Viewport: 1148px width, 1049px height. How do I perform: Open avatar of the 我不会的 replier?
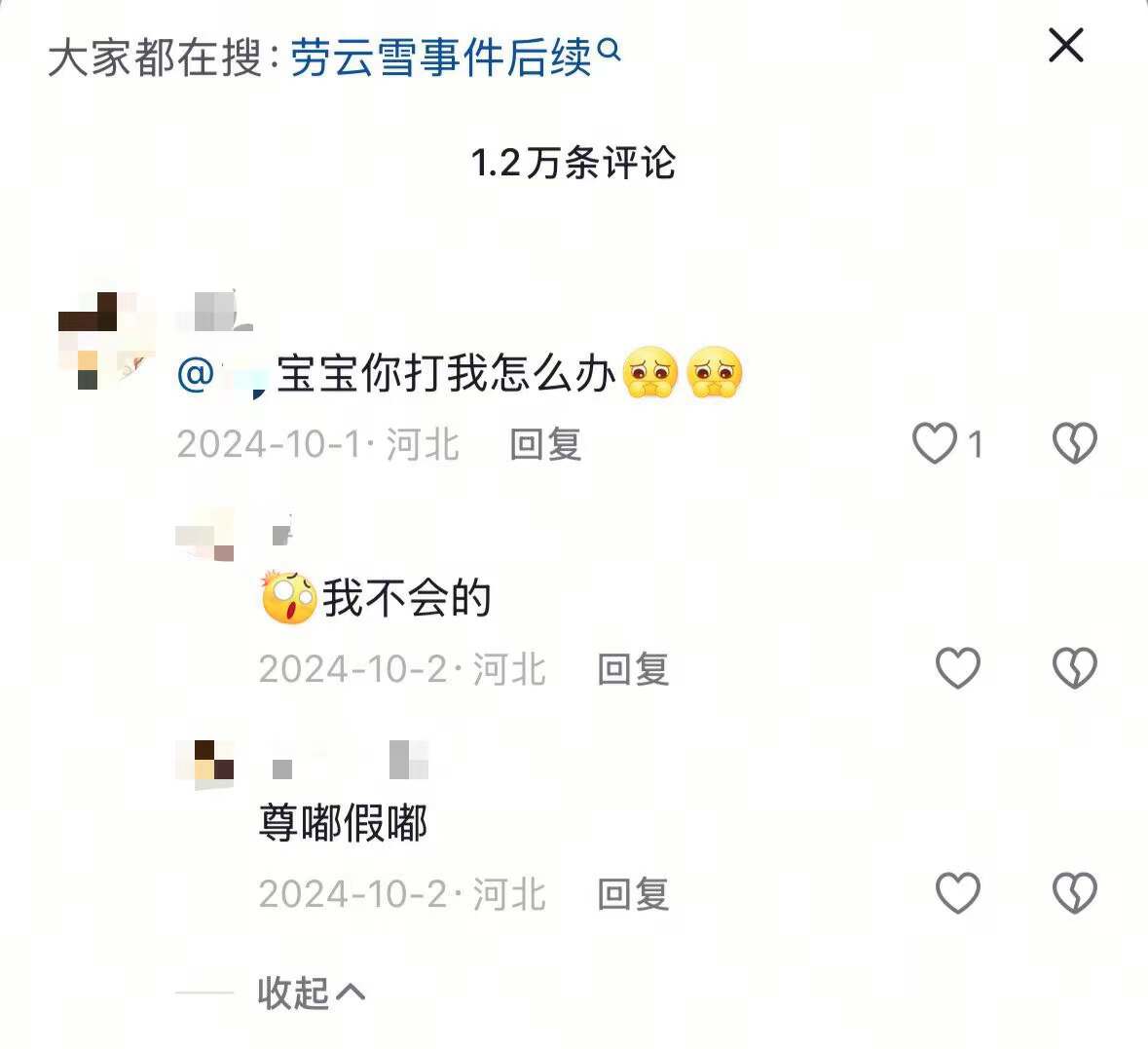tap(204, 536)
